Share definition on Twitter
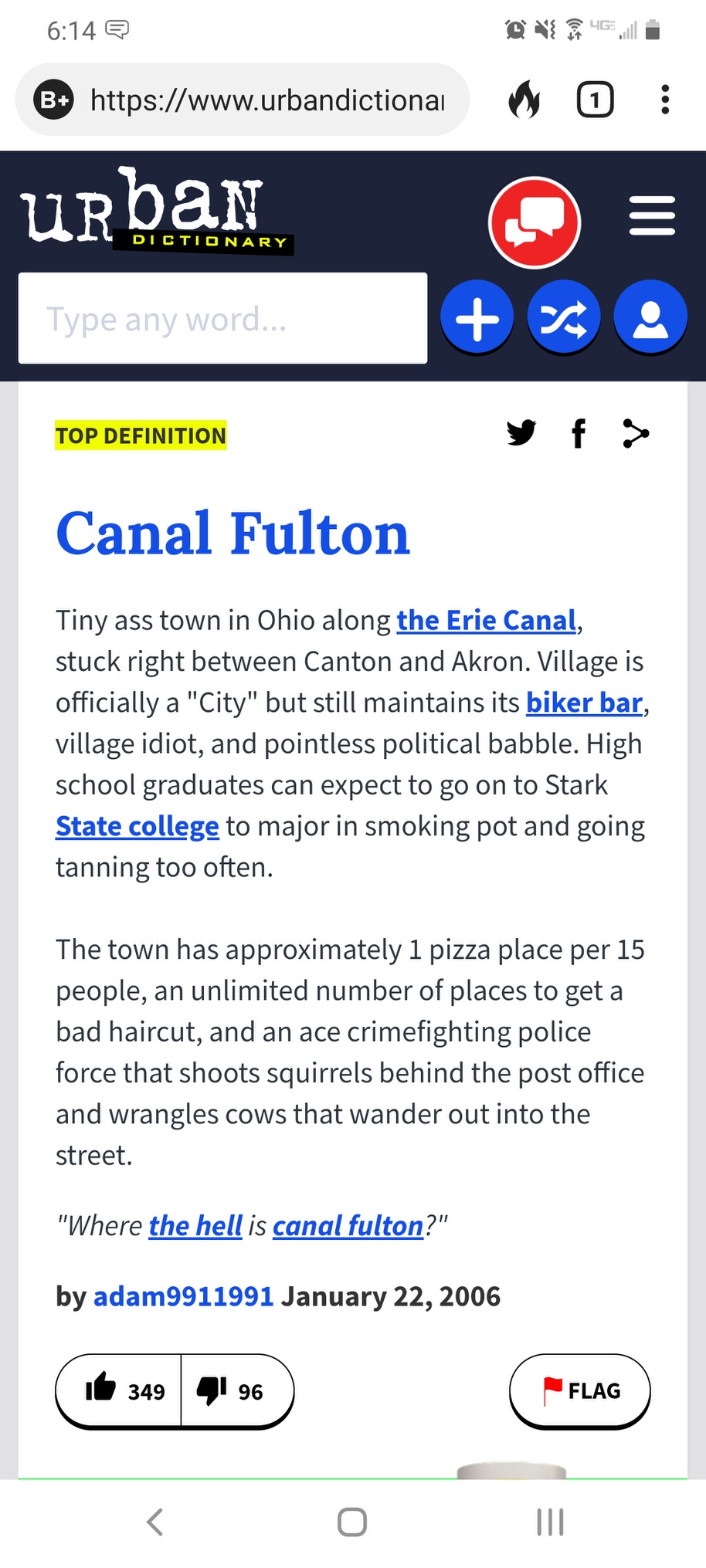 521,433
